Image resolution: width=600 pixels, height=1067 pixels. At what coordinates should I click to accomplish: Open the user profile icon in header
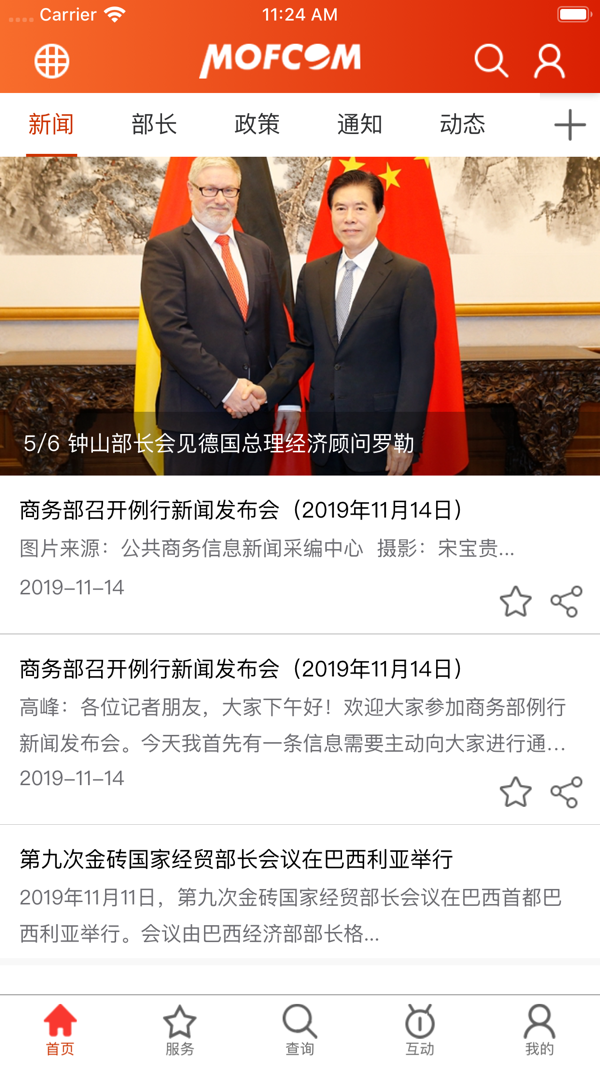click(549, 61)
